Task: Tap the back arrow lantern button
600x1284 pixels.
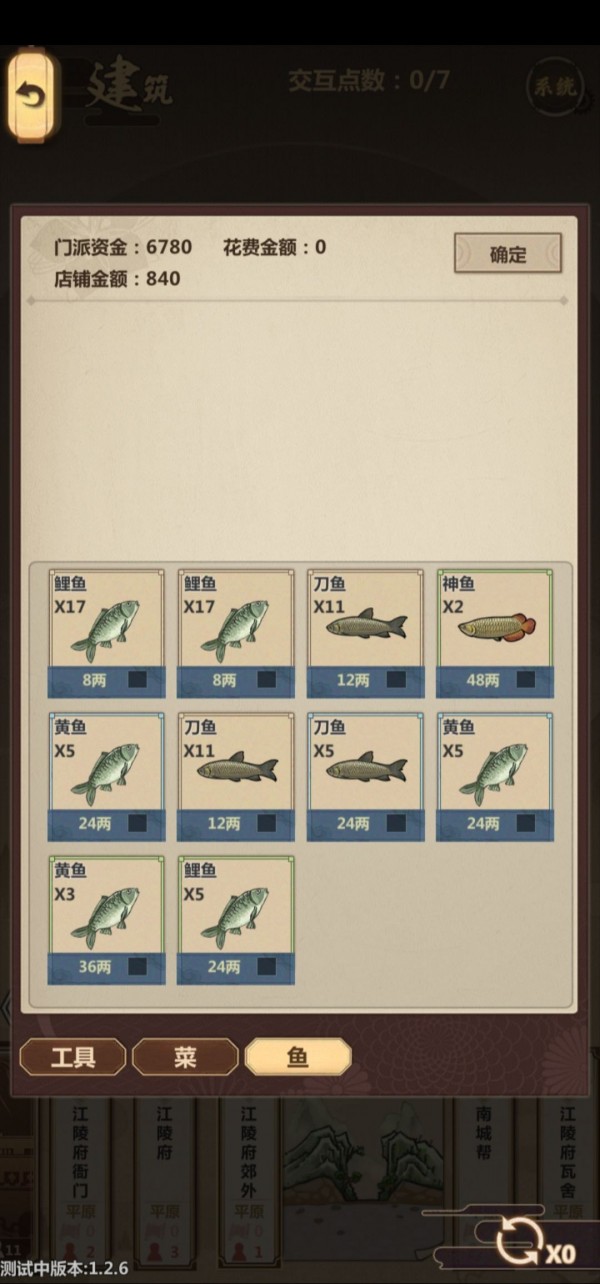Action: point(33,96)
